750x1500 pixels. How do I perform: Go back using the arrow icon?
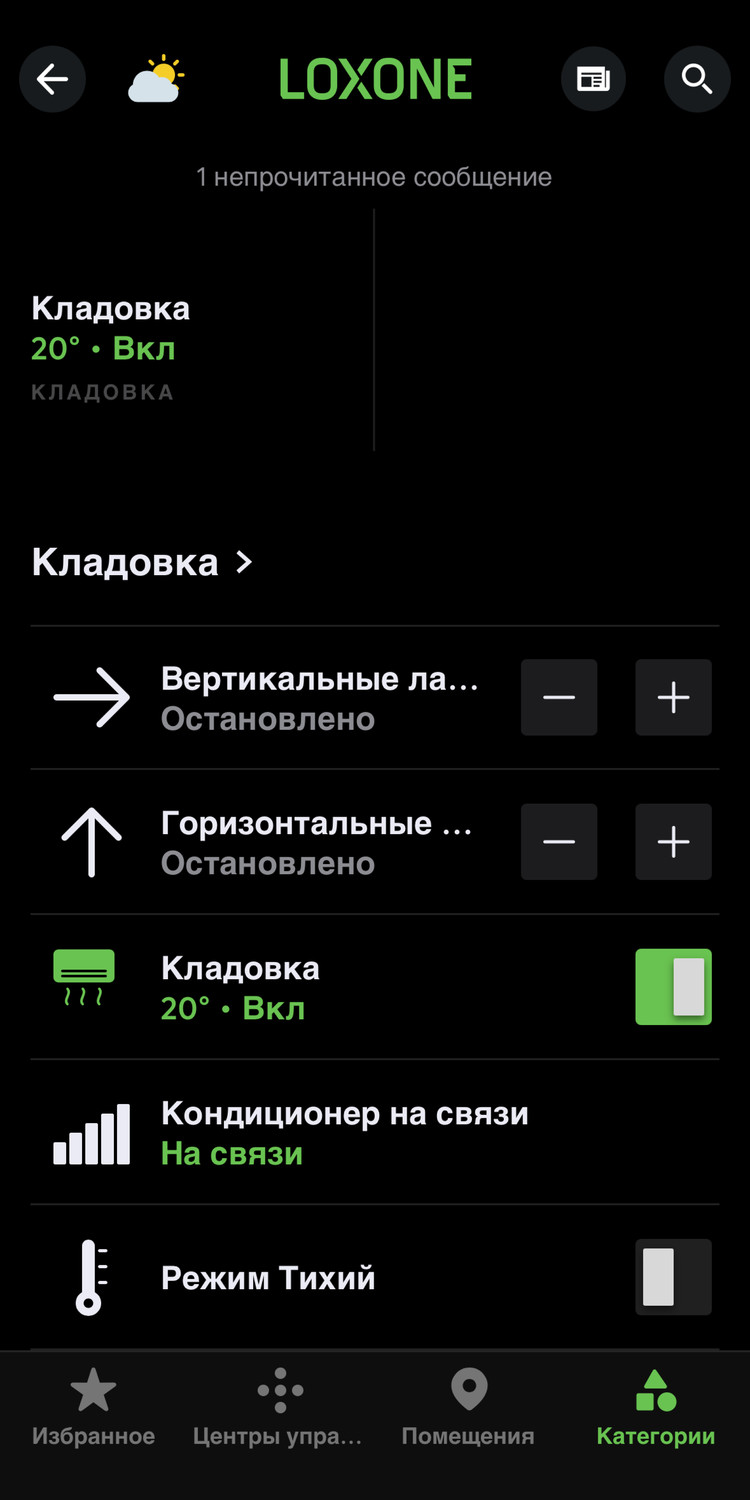52,79
